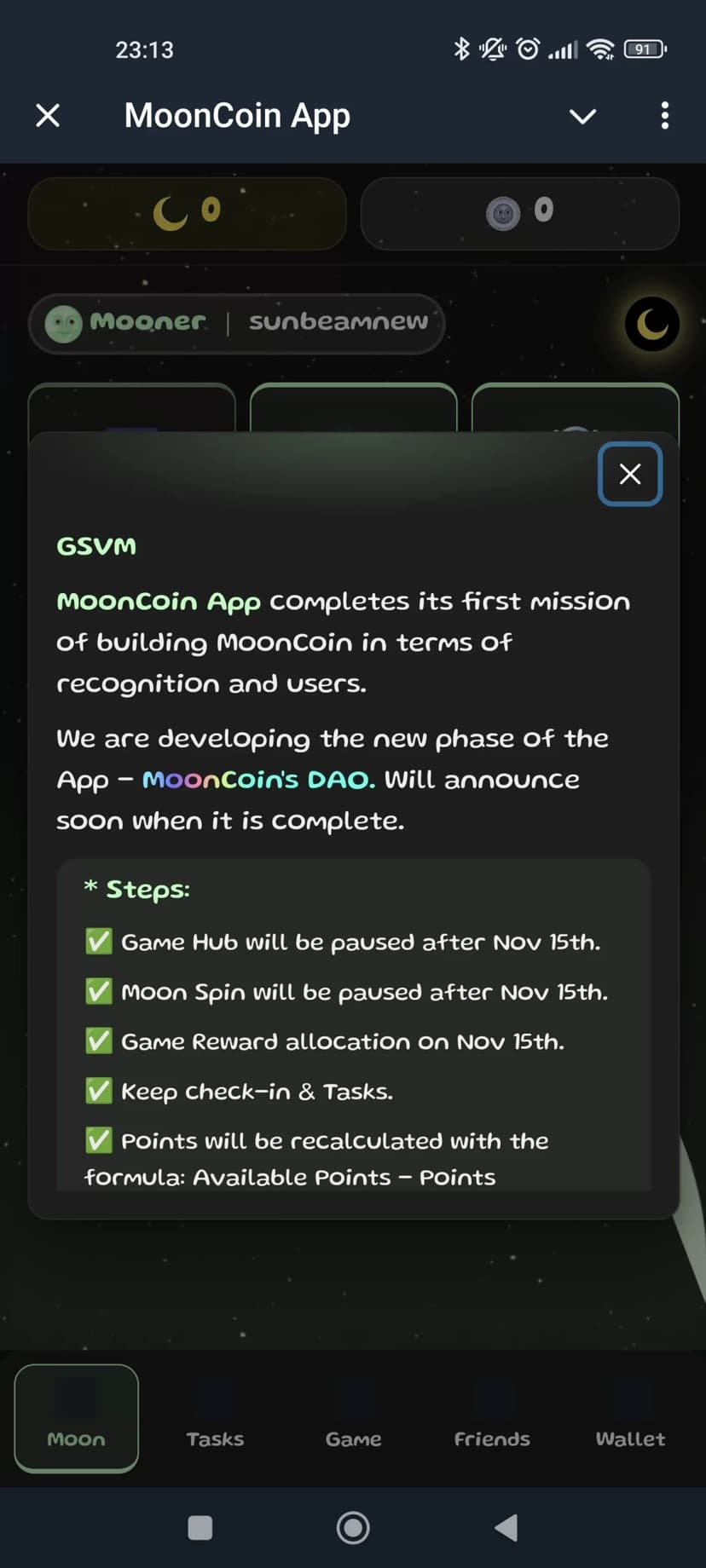Image resolution: width=706 pixels, height=1568 pixels.
Task: Open the Wallet tab
Action: tap(630, 1419)
